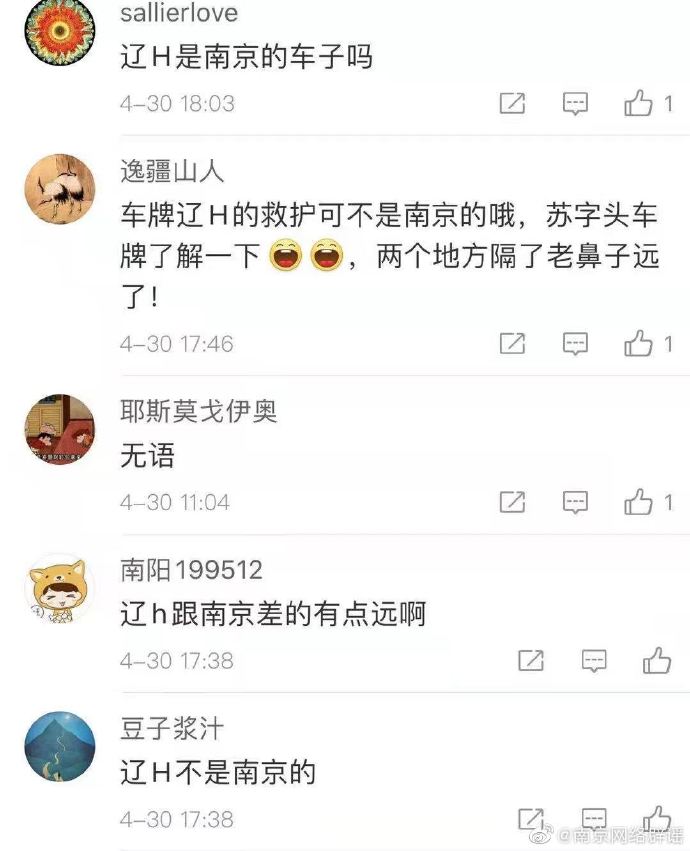The image size is (690, 851).
Task: Reply to sallierlove's comment
Action: [575, 103]
